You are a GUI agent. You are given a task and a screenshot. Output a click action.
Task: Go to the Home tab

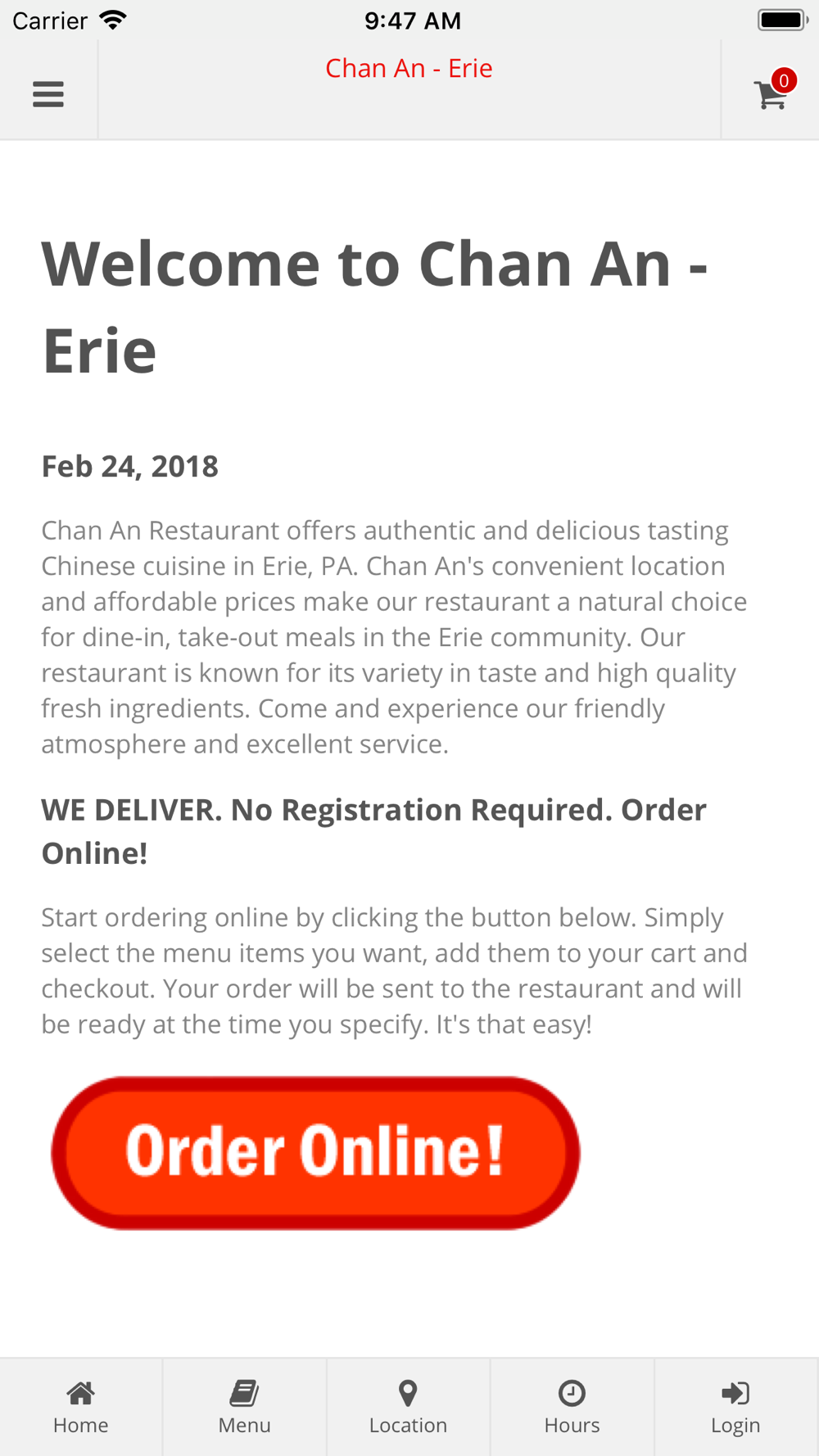point(81,1407)
